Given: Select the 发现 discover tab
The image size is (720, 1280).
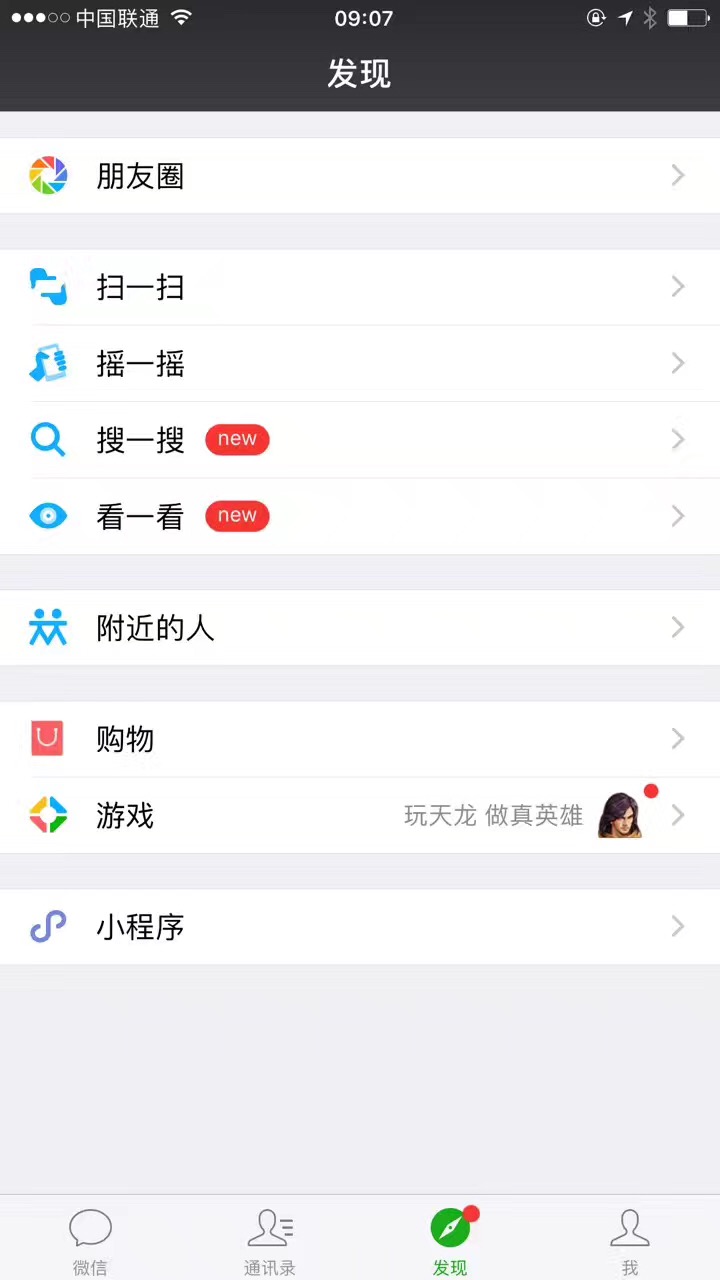Looking at the screenshot, I should (x=450, y=1240).
